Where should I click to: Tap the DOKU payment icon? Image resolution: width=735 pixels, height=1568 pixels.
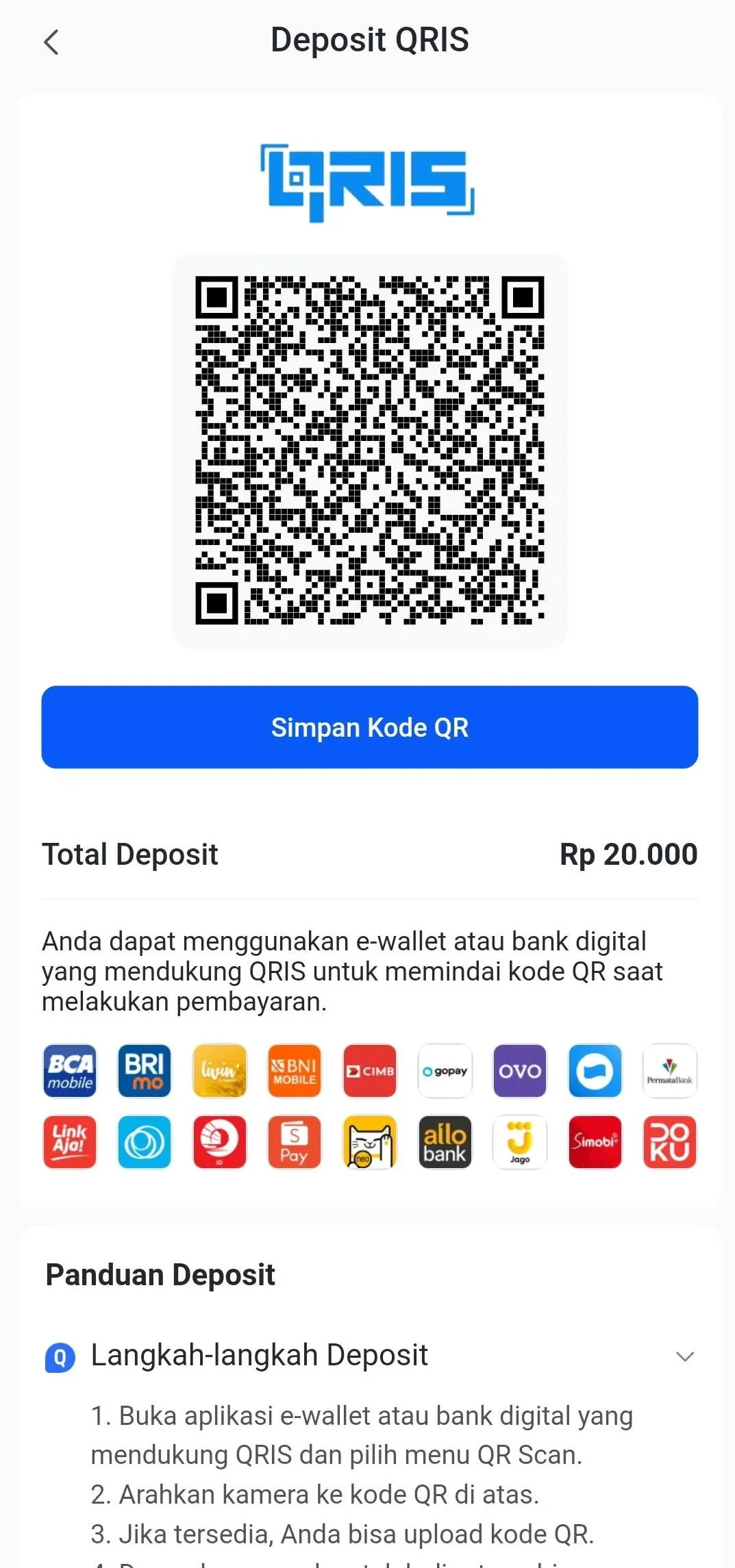click(x=669, y=1143)
